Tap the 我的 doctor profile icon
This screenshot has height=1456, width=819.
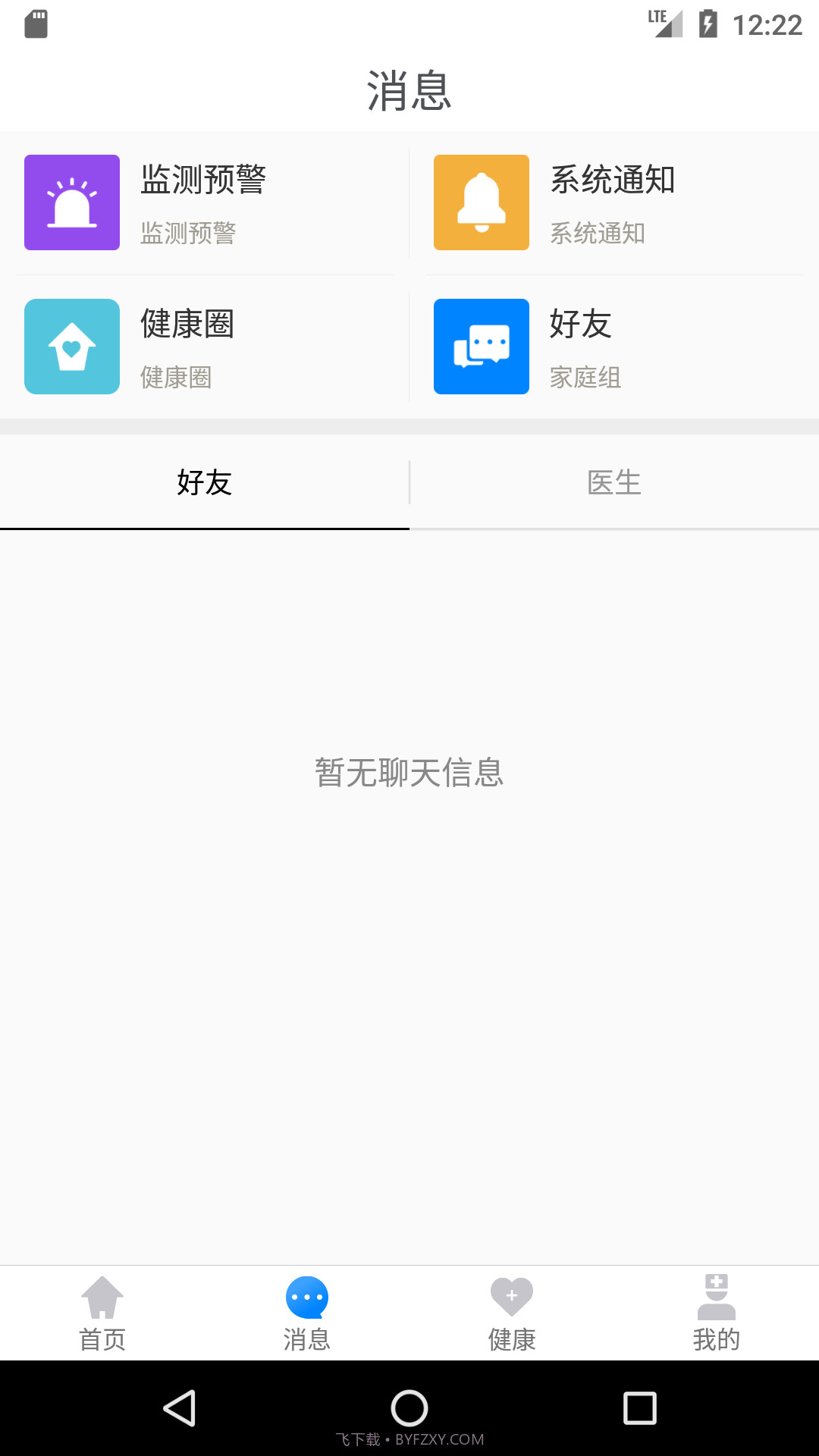(x=717, y=1297)
